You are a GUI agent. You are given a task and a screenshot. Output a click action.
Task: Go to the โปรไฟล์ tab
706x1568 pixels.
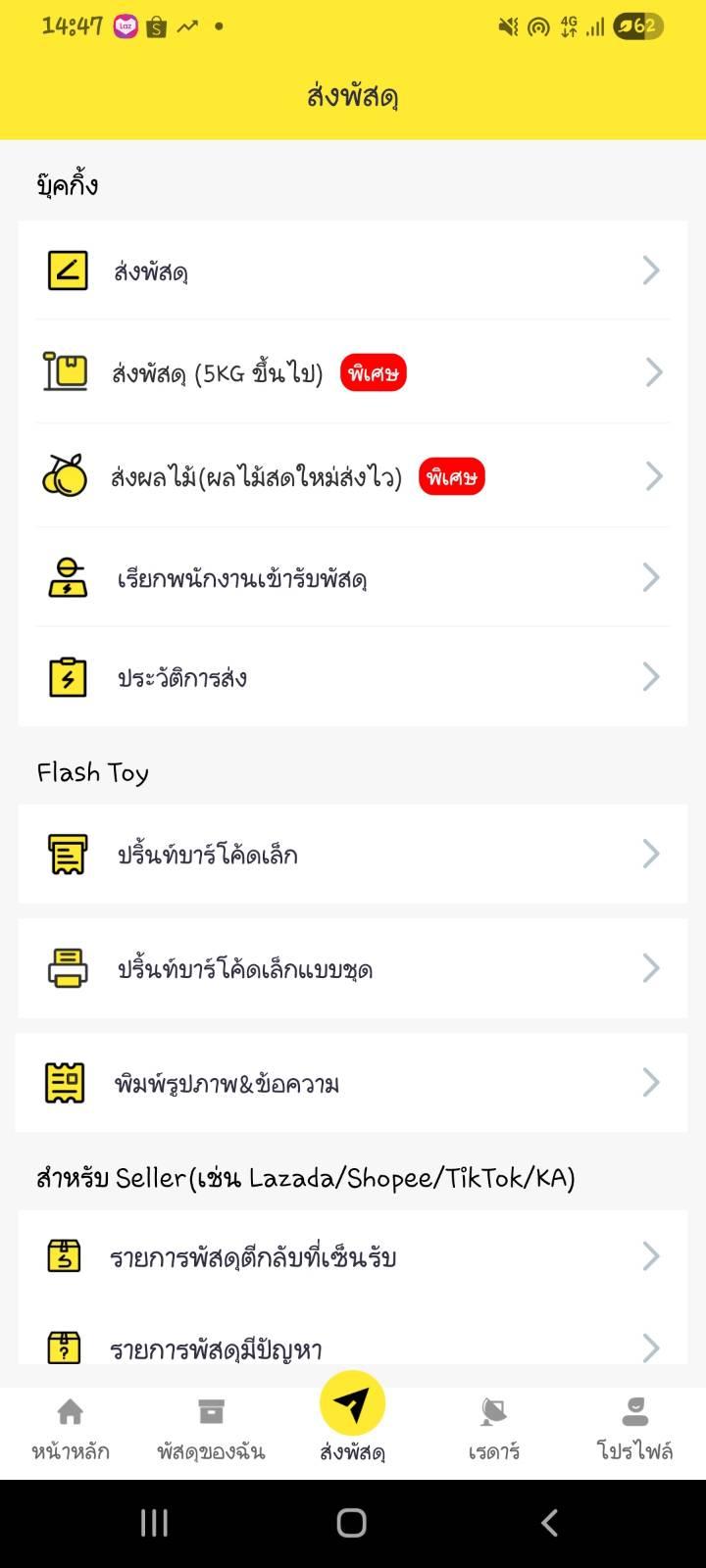click(634, 1430)
